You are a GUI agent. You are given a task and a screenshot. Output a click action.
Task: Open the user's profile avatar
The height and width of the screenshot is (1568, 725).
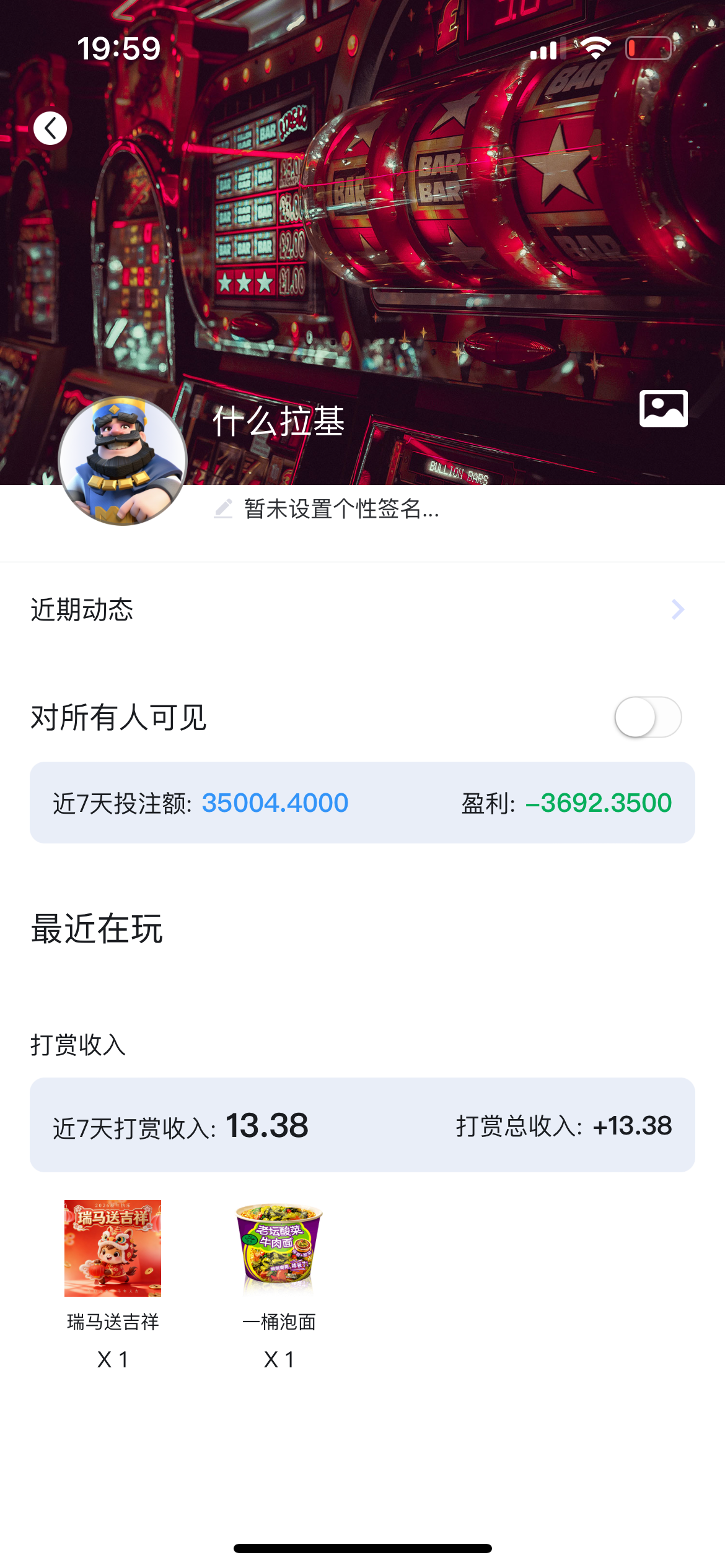coord(123,461)
